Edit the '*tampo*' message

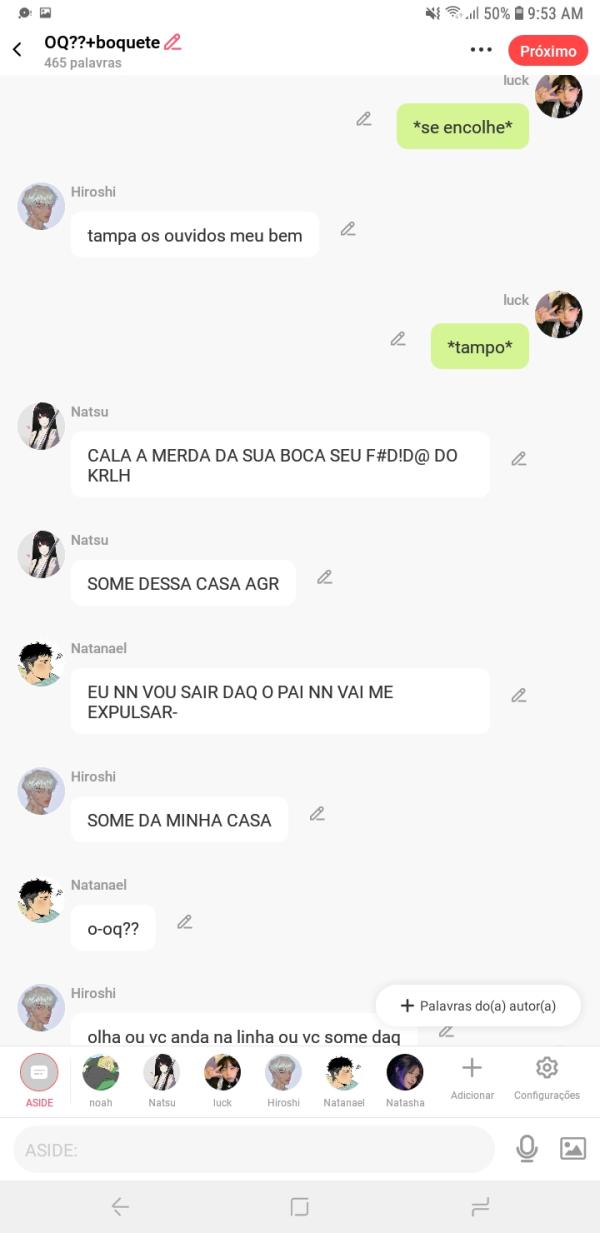(398, 339)
